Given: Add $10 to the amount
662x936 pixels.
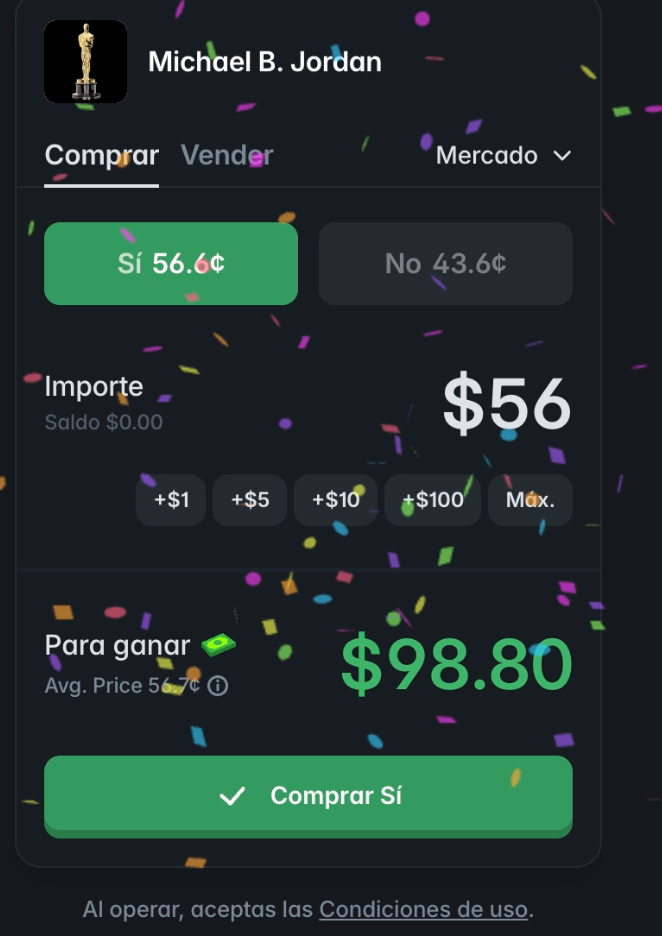Looking at the screenshot, I should pyautogui.click(x=335, y=500).
